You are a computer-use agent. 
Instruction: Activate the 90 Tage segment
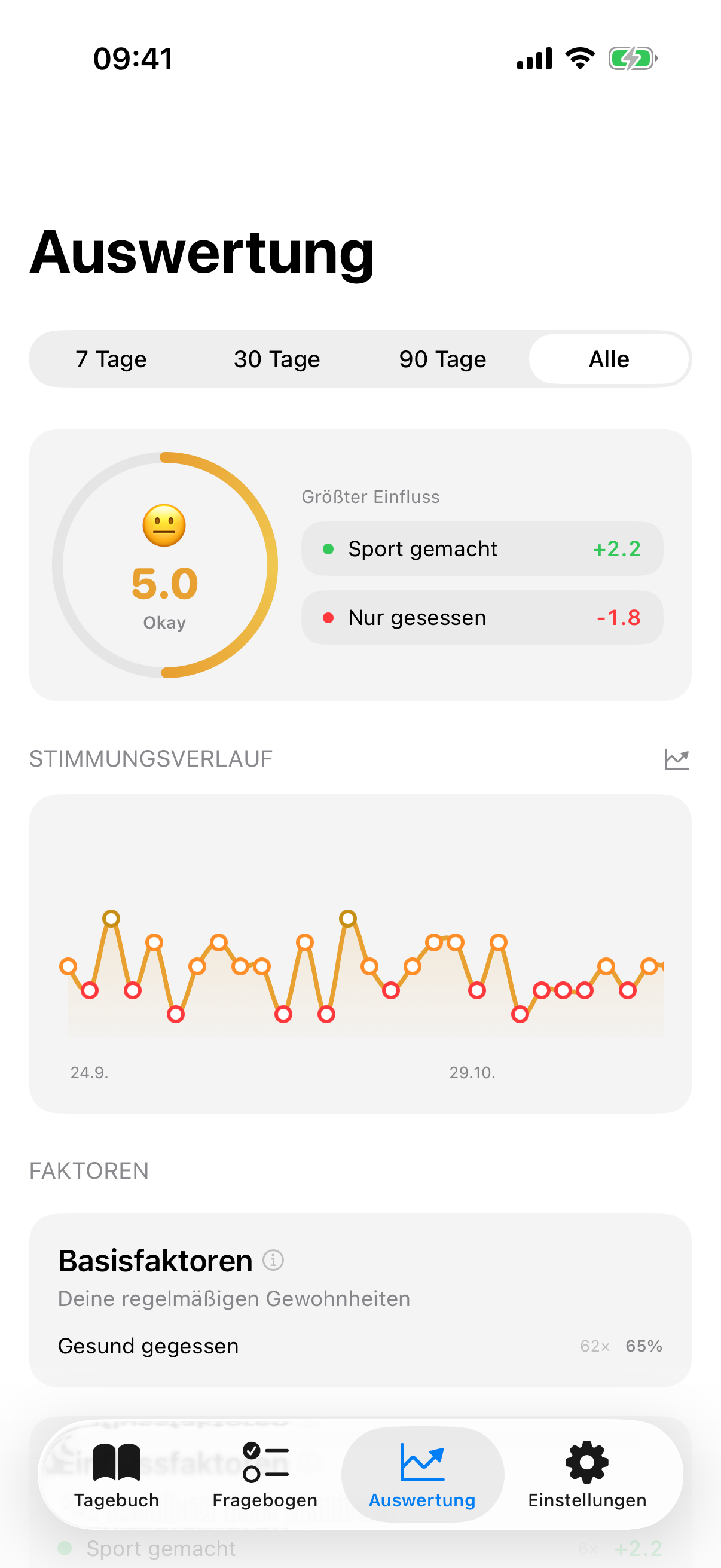[442, 359]
